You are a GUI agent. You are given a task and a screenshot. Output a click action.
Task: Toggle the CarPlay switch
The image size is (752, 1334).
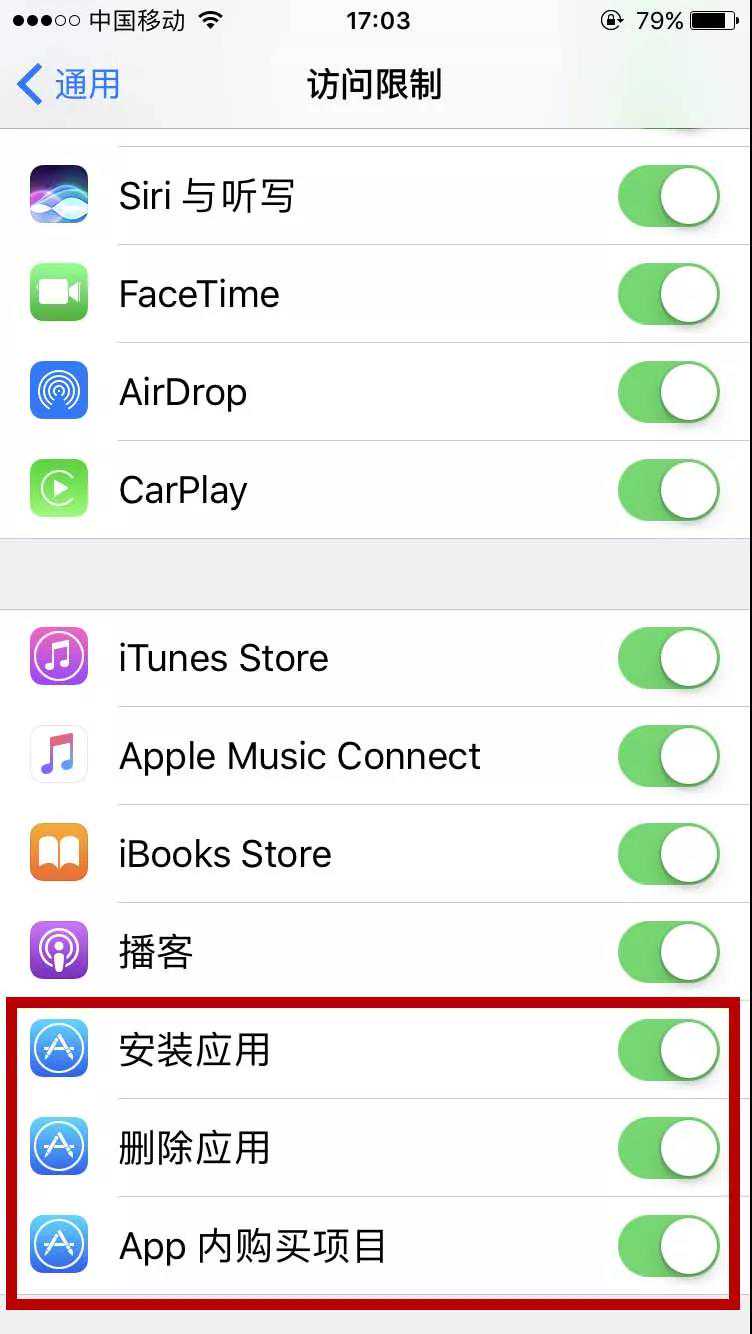[668, 490]
